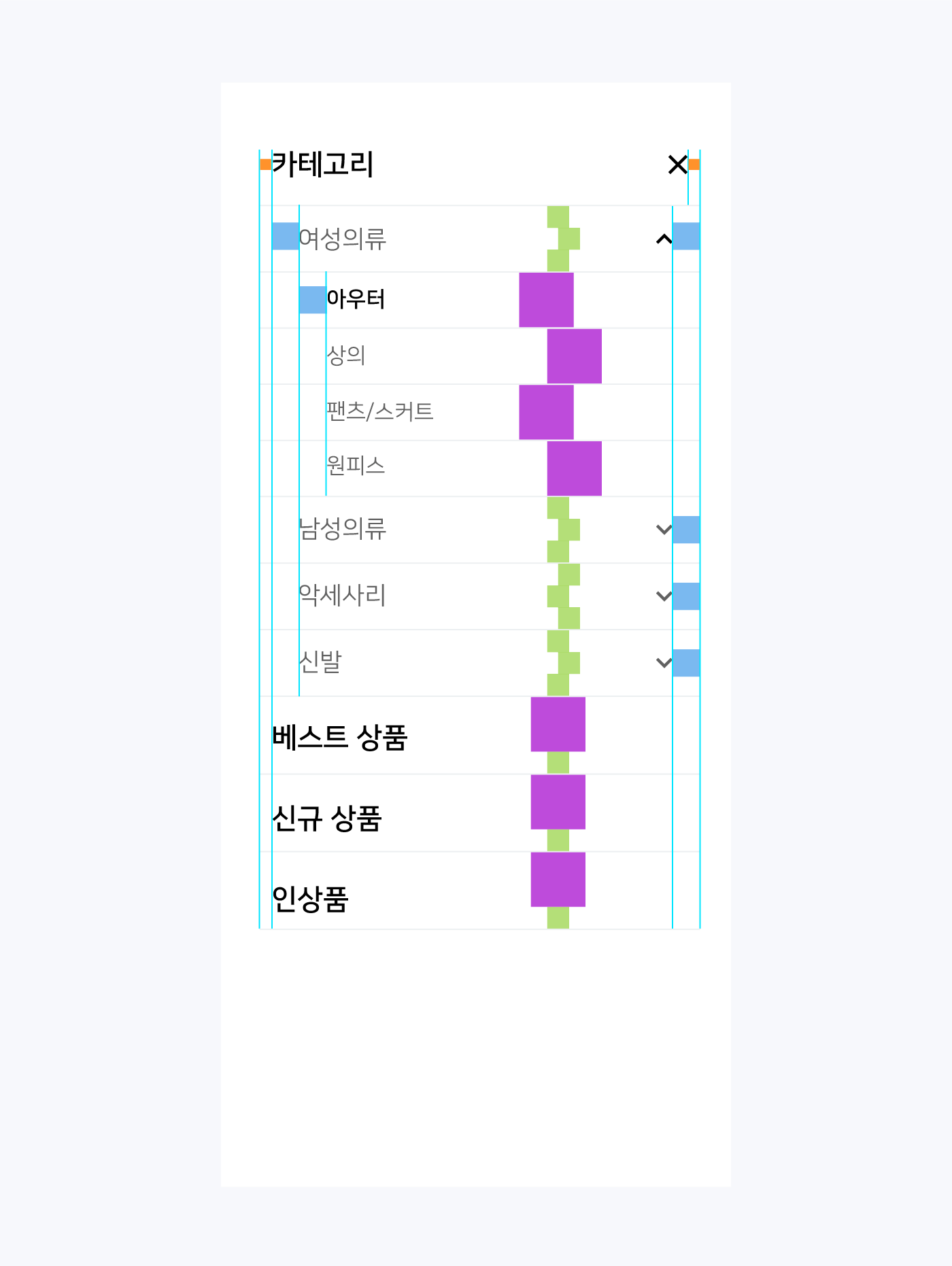This screenshot has width=952, height=1266.
Task: Select the 아우터 menu item
Action: click(355, 299)
